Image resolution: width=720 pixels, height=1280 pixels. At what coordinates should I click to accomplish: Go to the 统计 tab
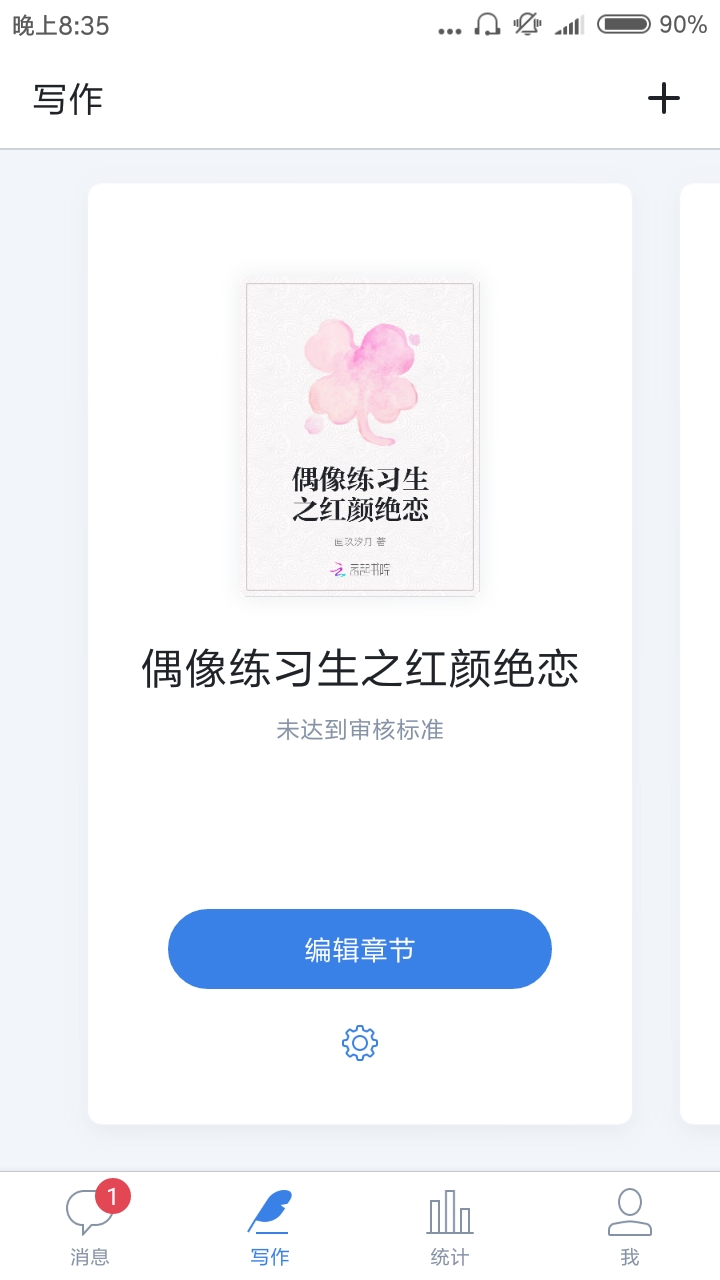tap(450, 1228)
